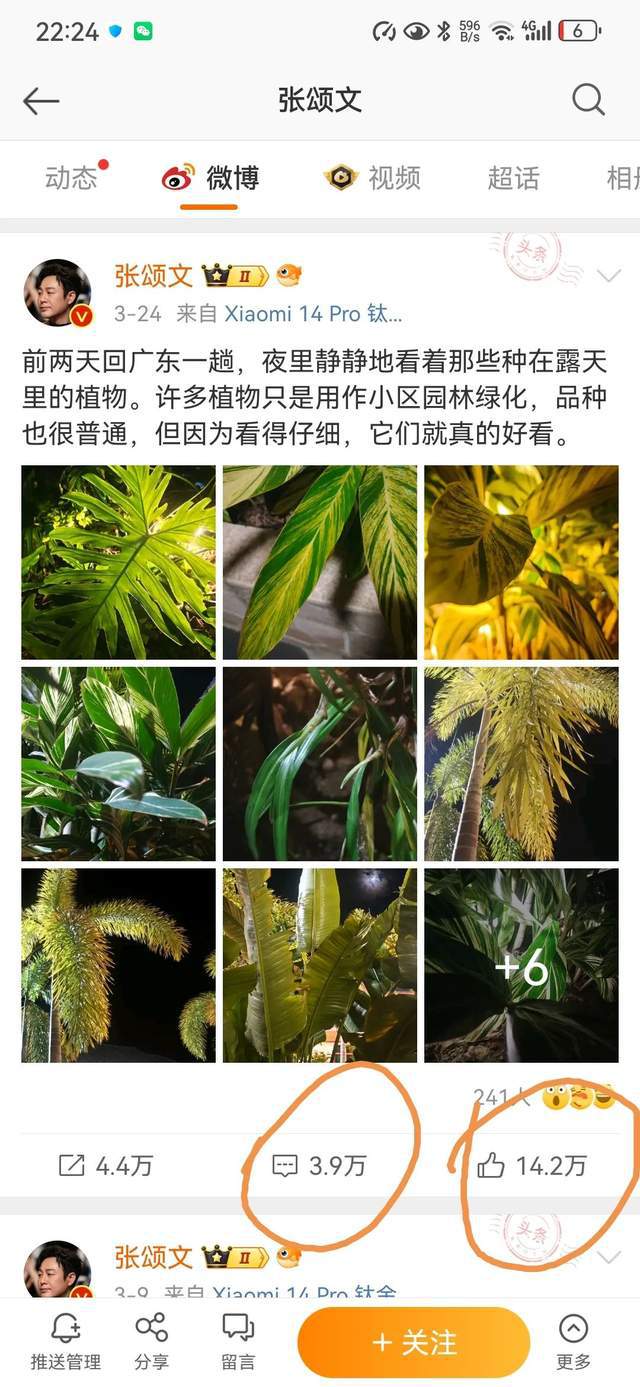Expand the 3-24 post's options chevron

tap(608, 276)
